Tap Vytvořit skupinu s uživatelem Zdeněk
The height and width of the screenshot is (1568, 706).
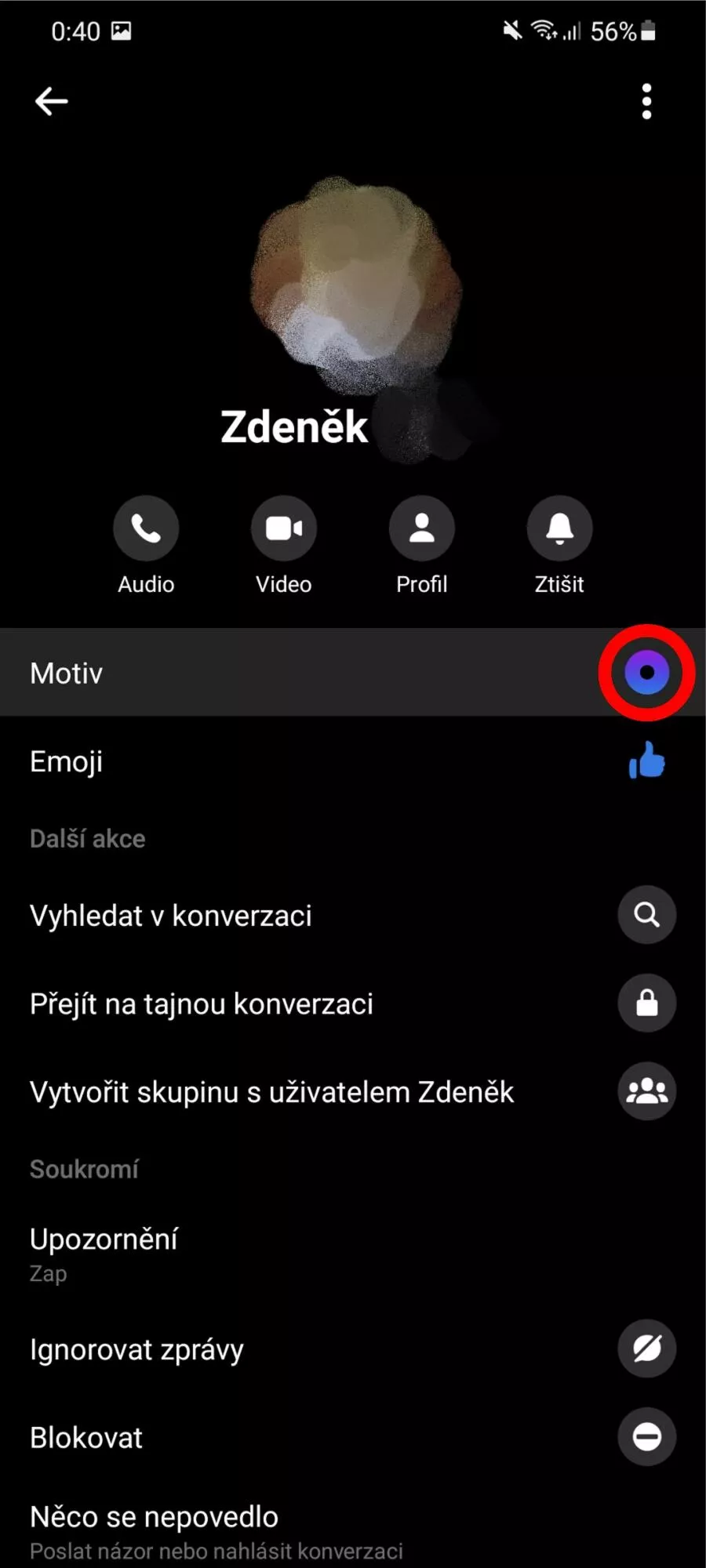[353, 1091]
